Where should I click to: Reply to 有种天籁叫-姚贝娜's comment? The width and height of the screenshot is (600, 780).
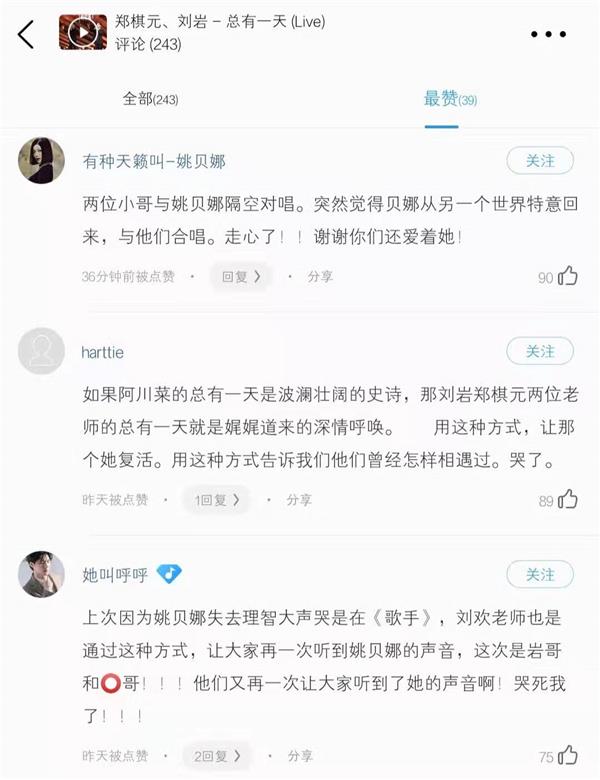tap(241, 276)
